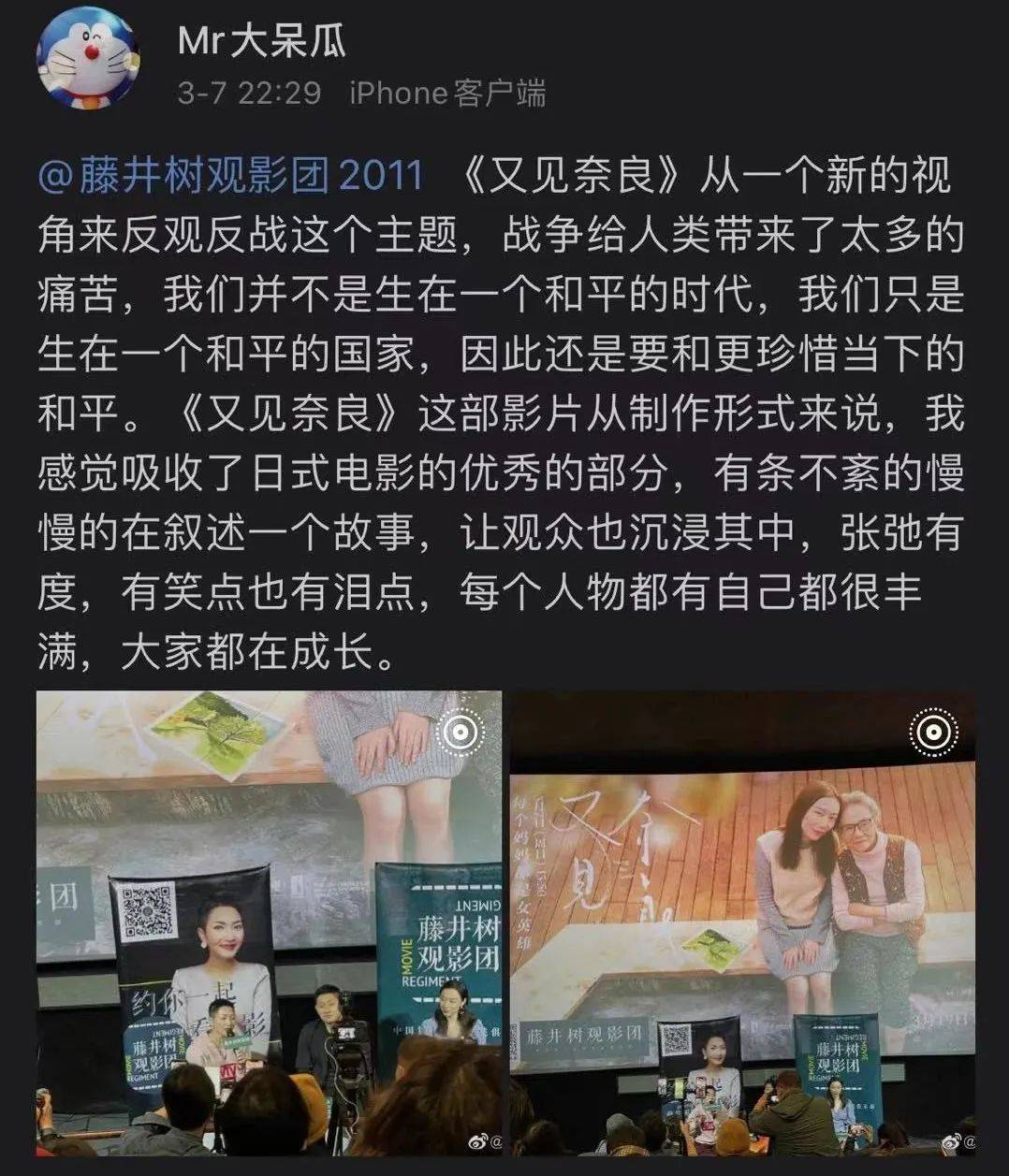Tap the username Mr大呆瓜
The width and height of the screenshot is (1009, 1176).
coord(261,41)
